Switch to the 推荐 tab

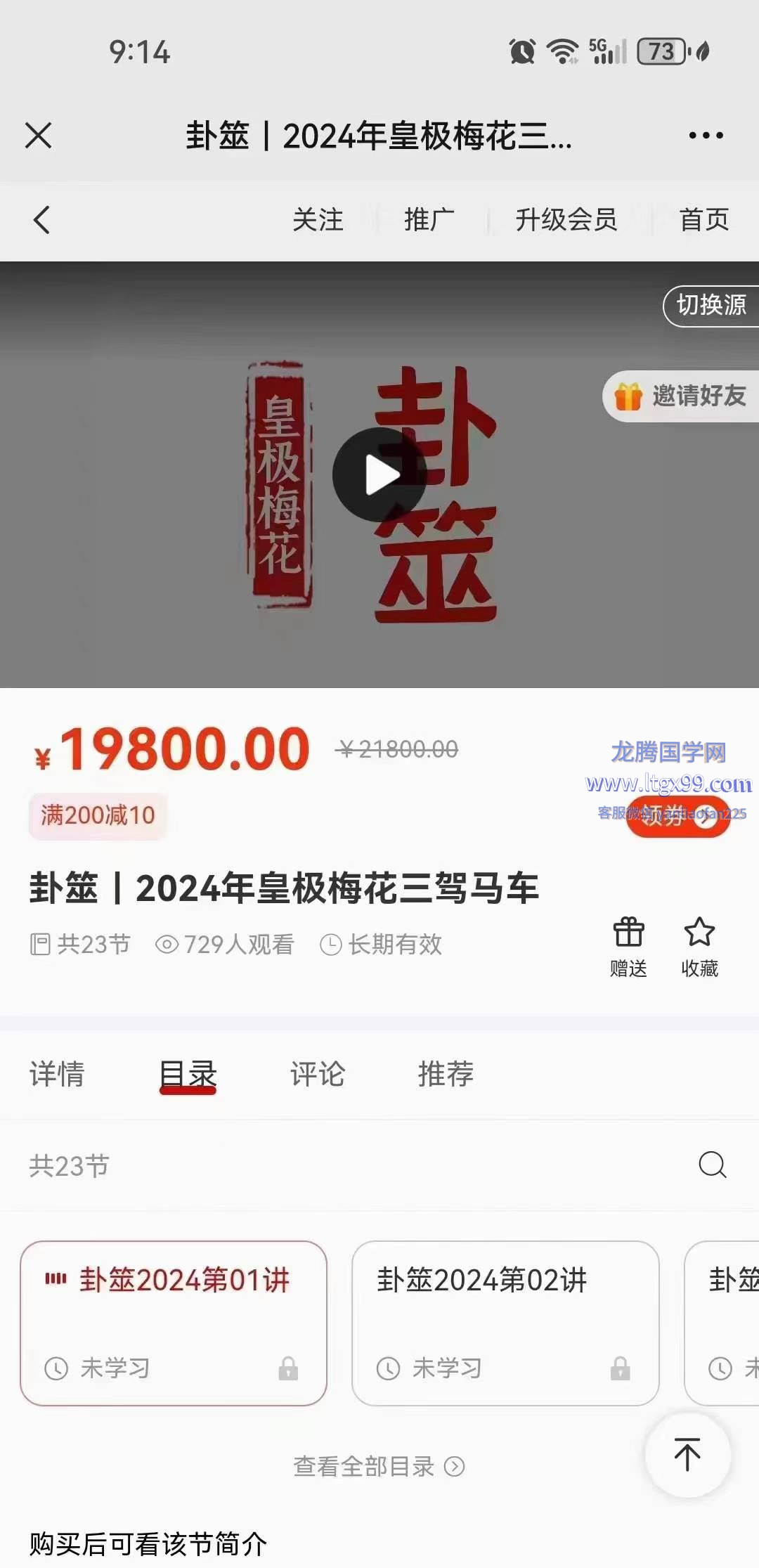(x=446, y=1074)
